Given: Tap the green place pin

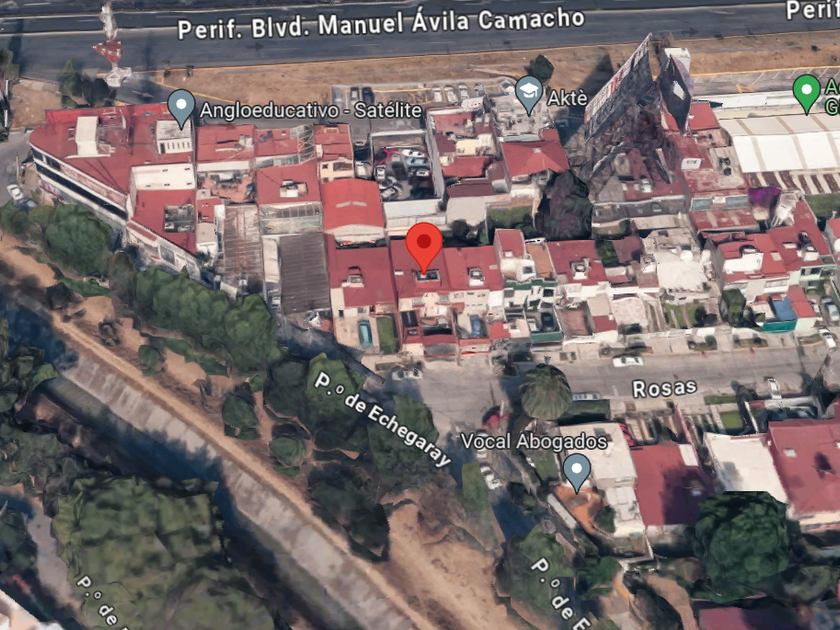Looking at the screenshot, I should 806,94.
